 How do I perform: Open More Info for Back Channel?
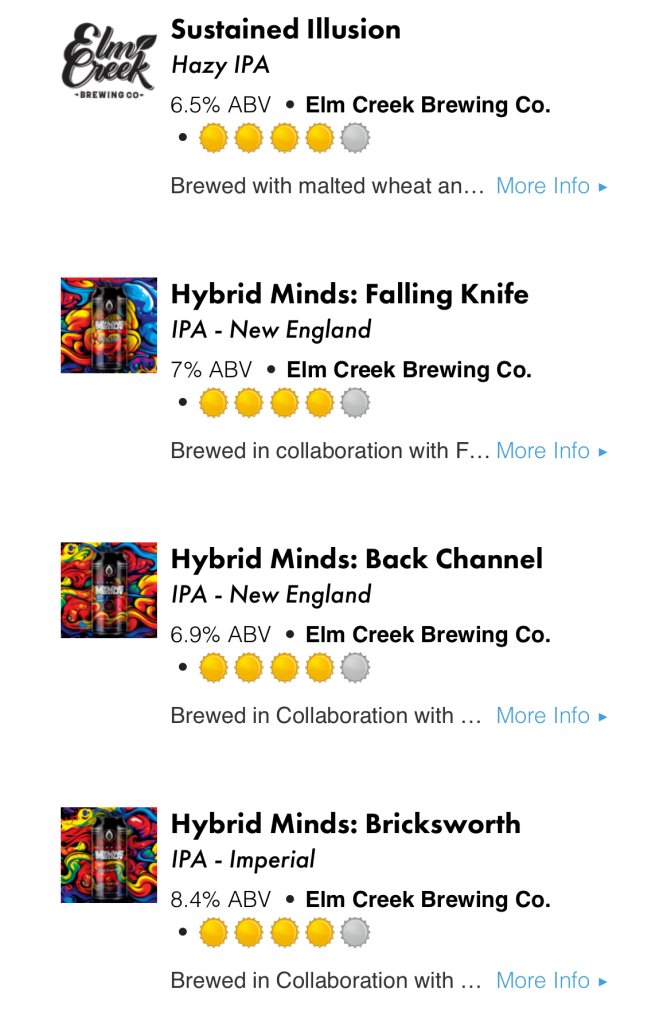coord(551,716)
